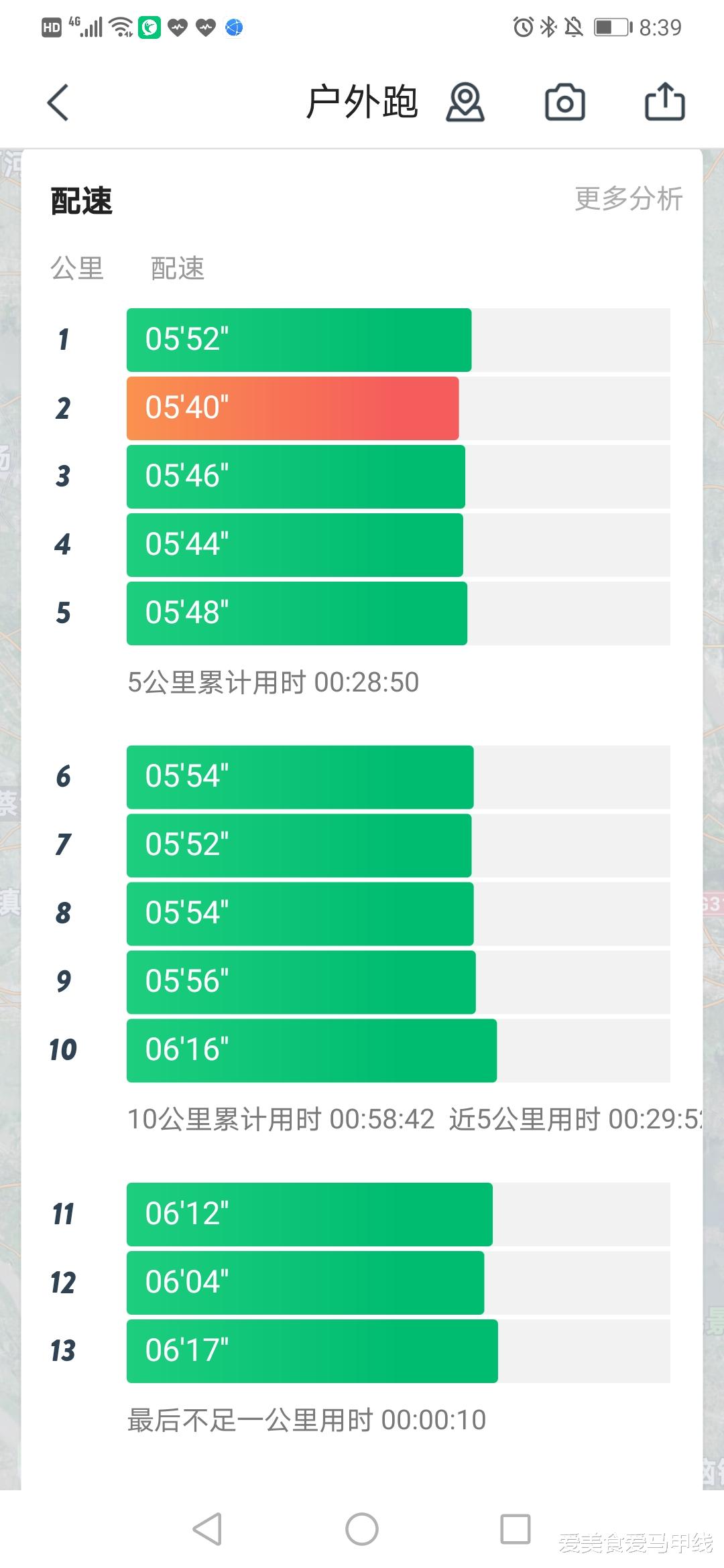This screenshot has height=1568, width=724.
Task: Open 更多分析 for more analysis
Action: point(628,198)
